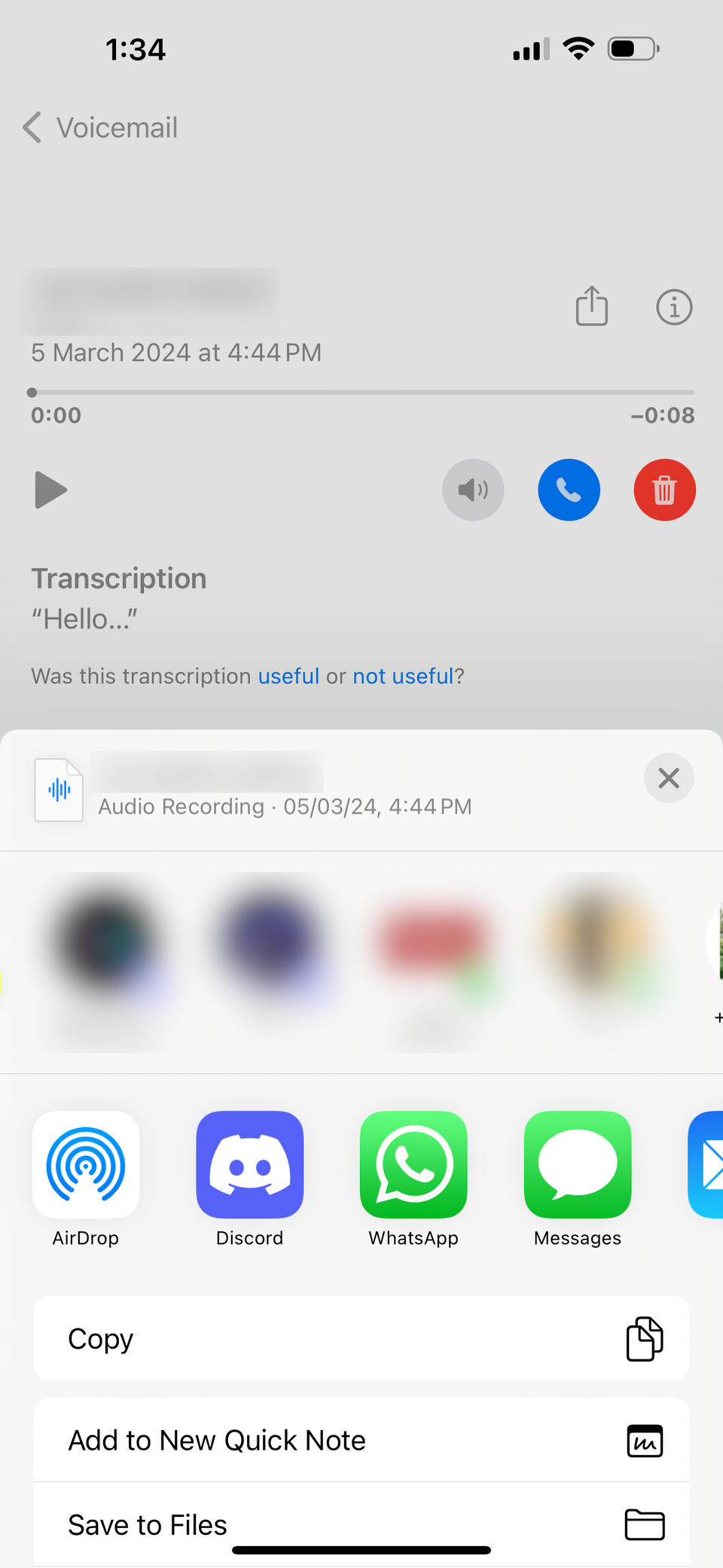This screenshot has height=1568, width=723.
Task: Select the Copy action
Action: [361, 1339]
